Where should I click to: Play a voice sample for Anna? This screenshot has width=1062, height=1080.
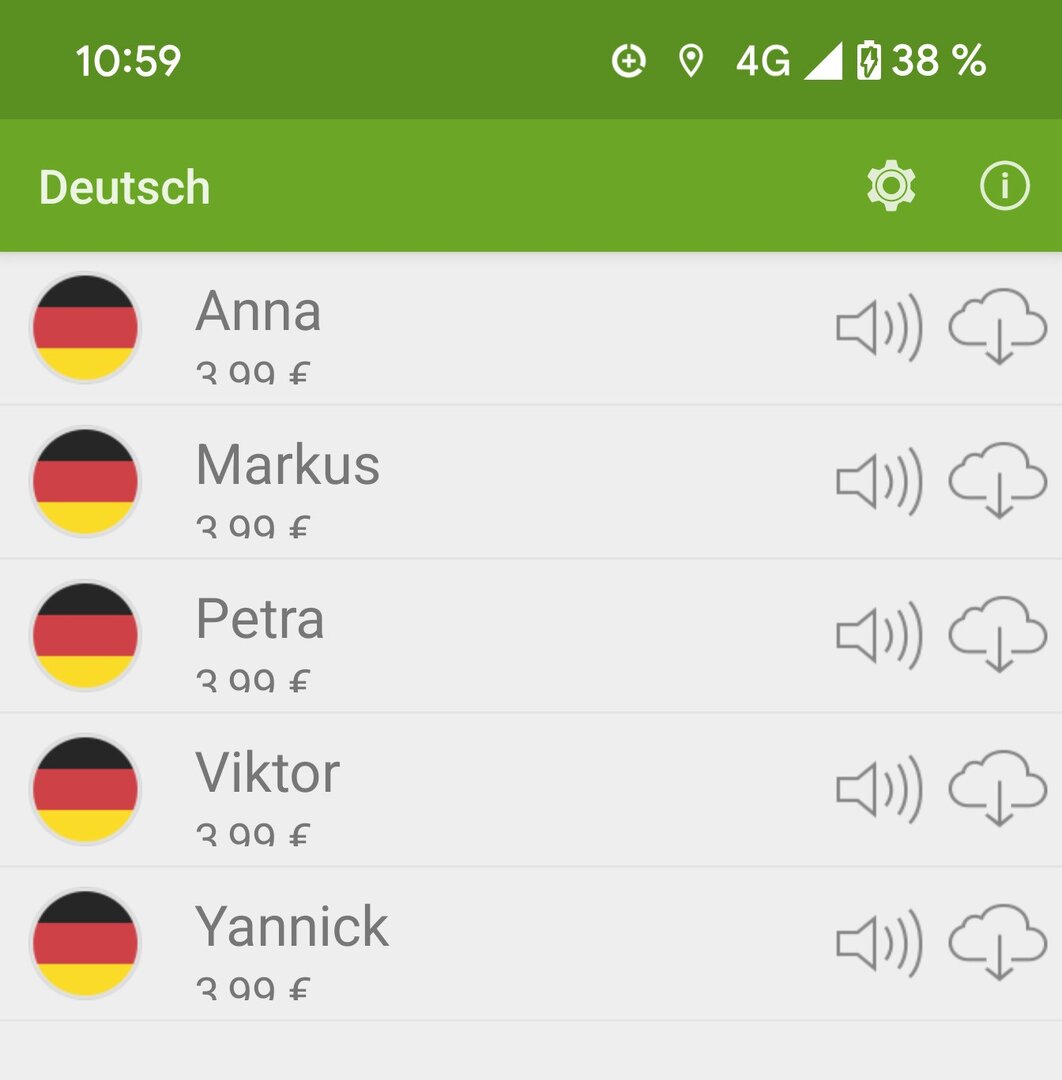[x=878, y=327]
